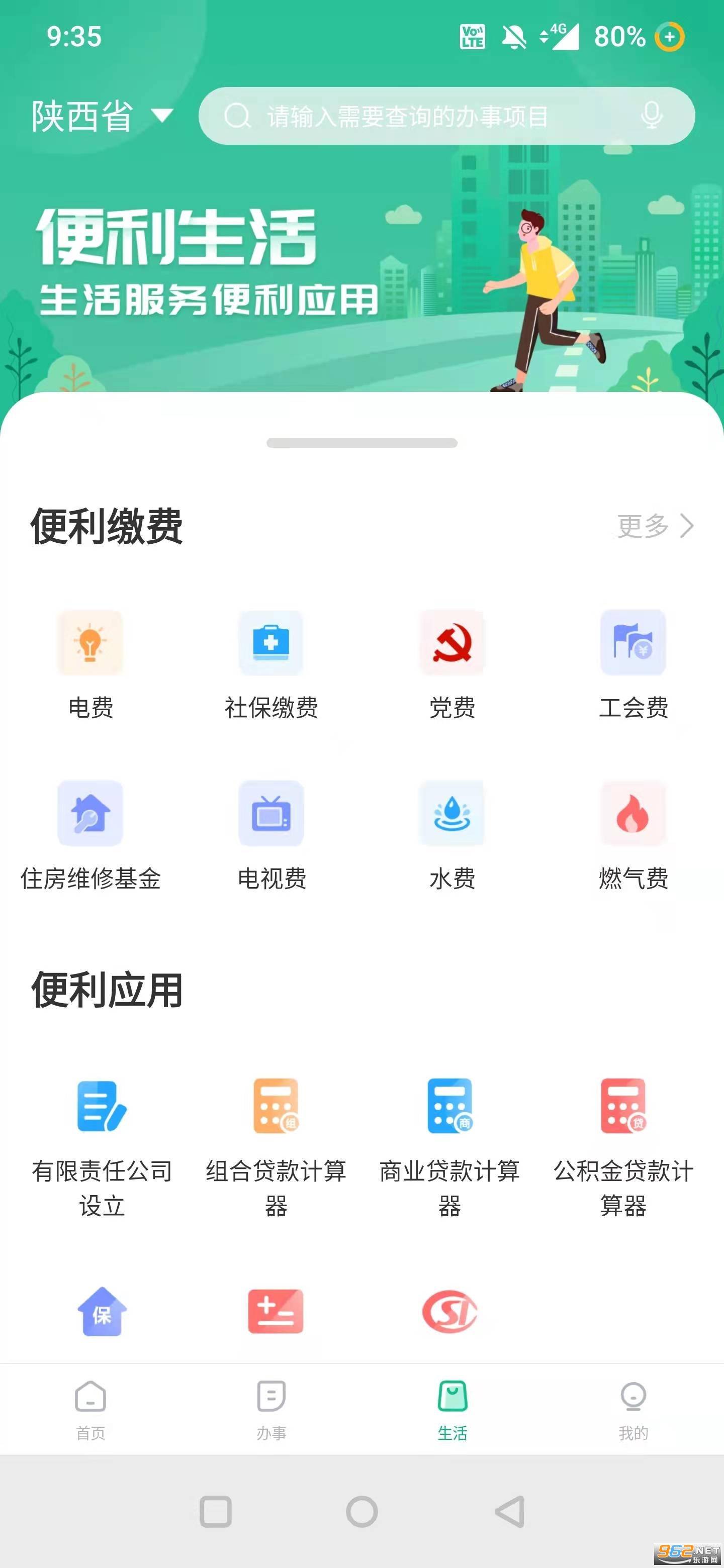Open 商业贷款计算器
Image resolution: width=724 pixels, height=1568 pixels.
(x=449, y=1144)
